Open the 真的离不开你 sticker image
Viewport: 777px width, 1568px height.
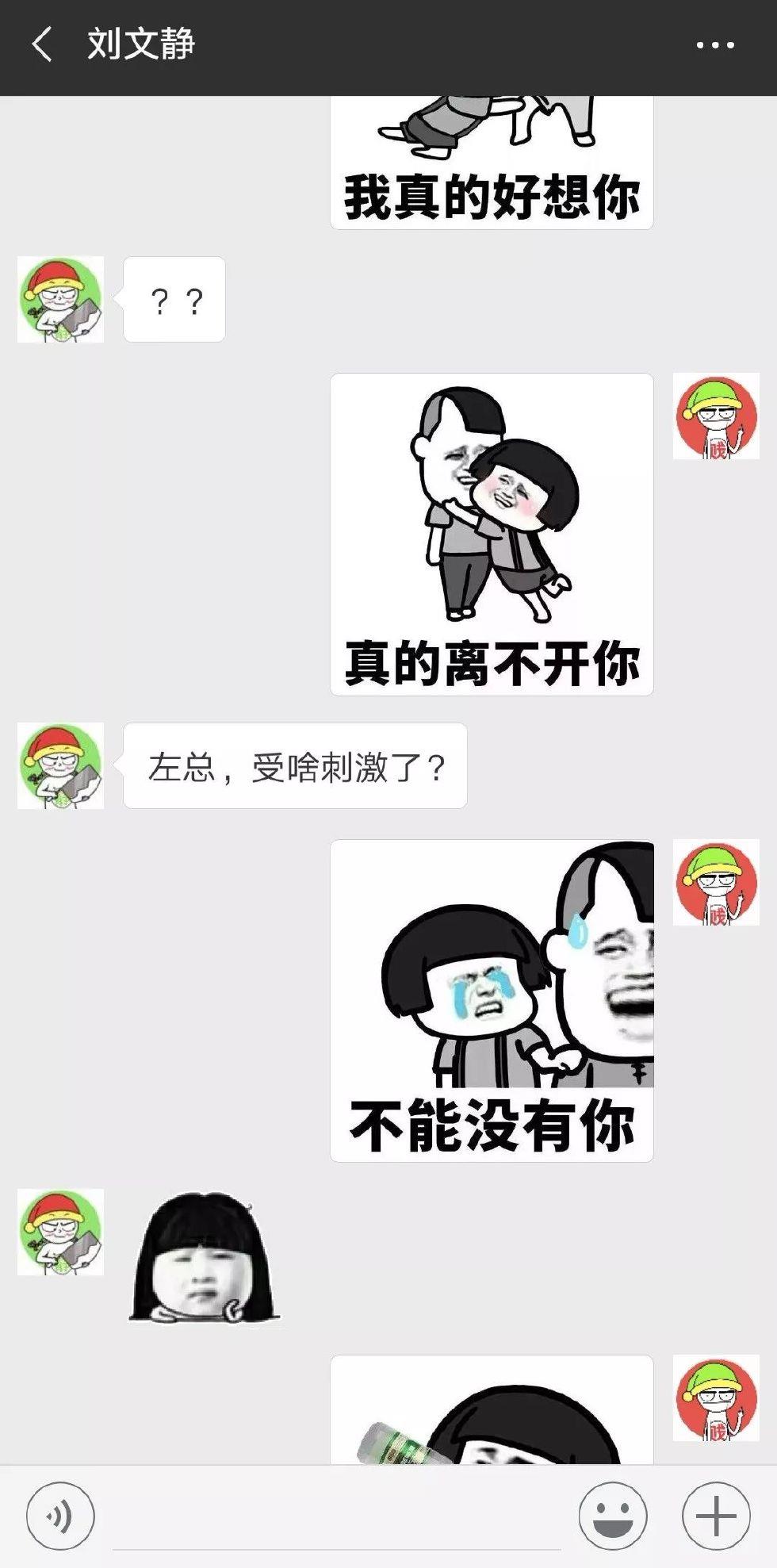(x=492, y=534)
